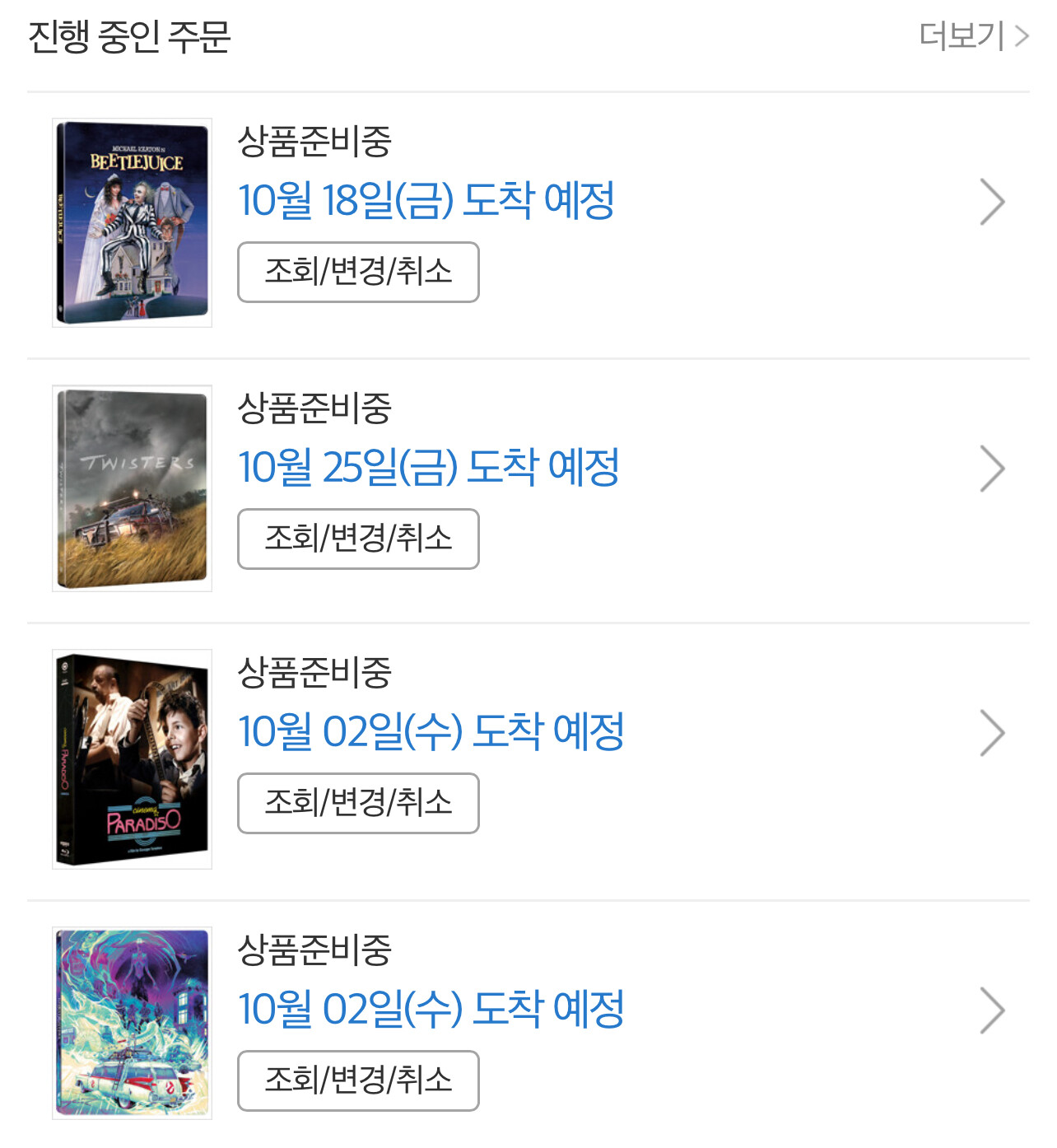Image resolution: width=1057 pixels, height=1148 pixels.
Task: Open the Ghostbusters product thumbnail
Action: point(132,1022)
